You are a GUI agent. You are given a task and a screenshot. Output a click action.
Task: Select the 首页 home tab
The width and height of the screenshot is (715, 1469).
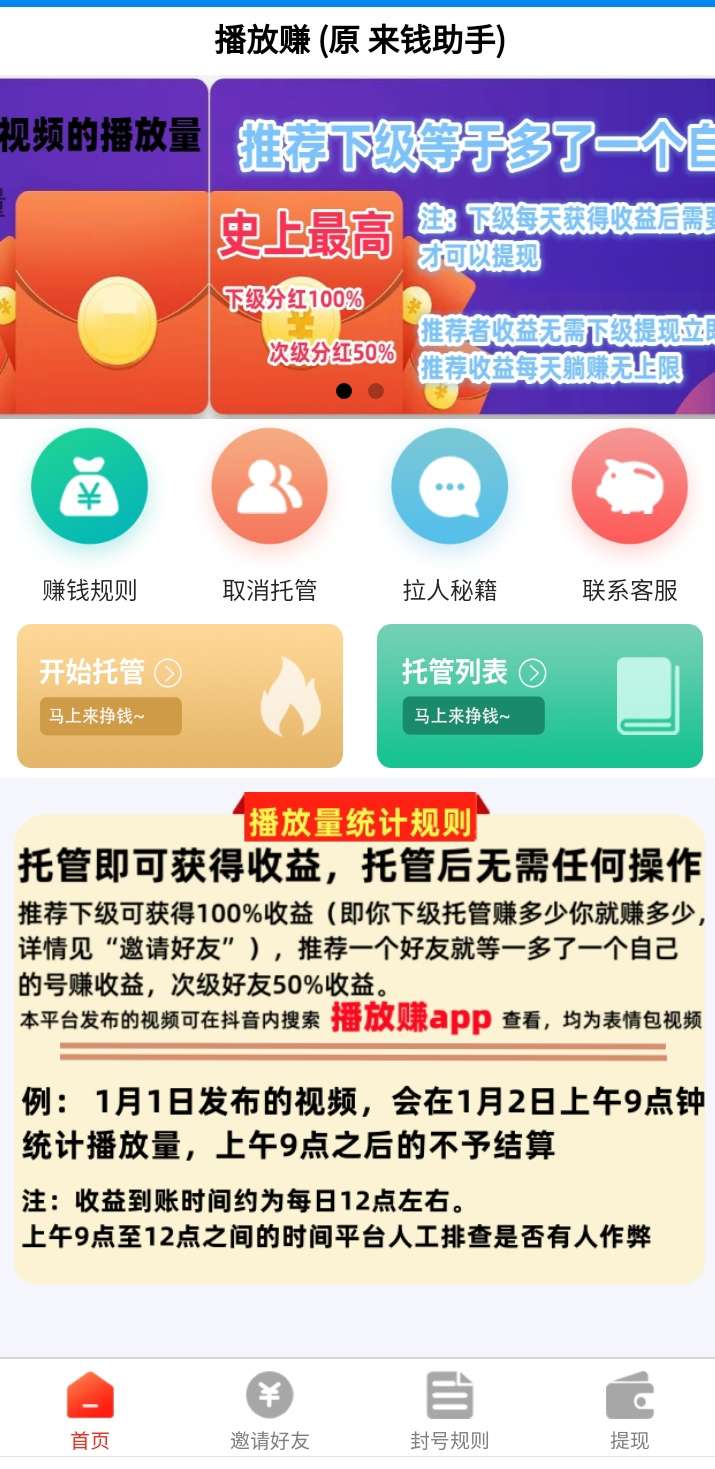tap(90, 1411)
